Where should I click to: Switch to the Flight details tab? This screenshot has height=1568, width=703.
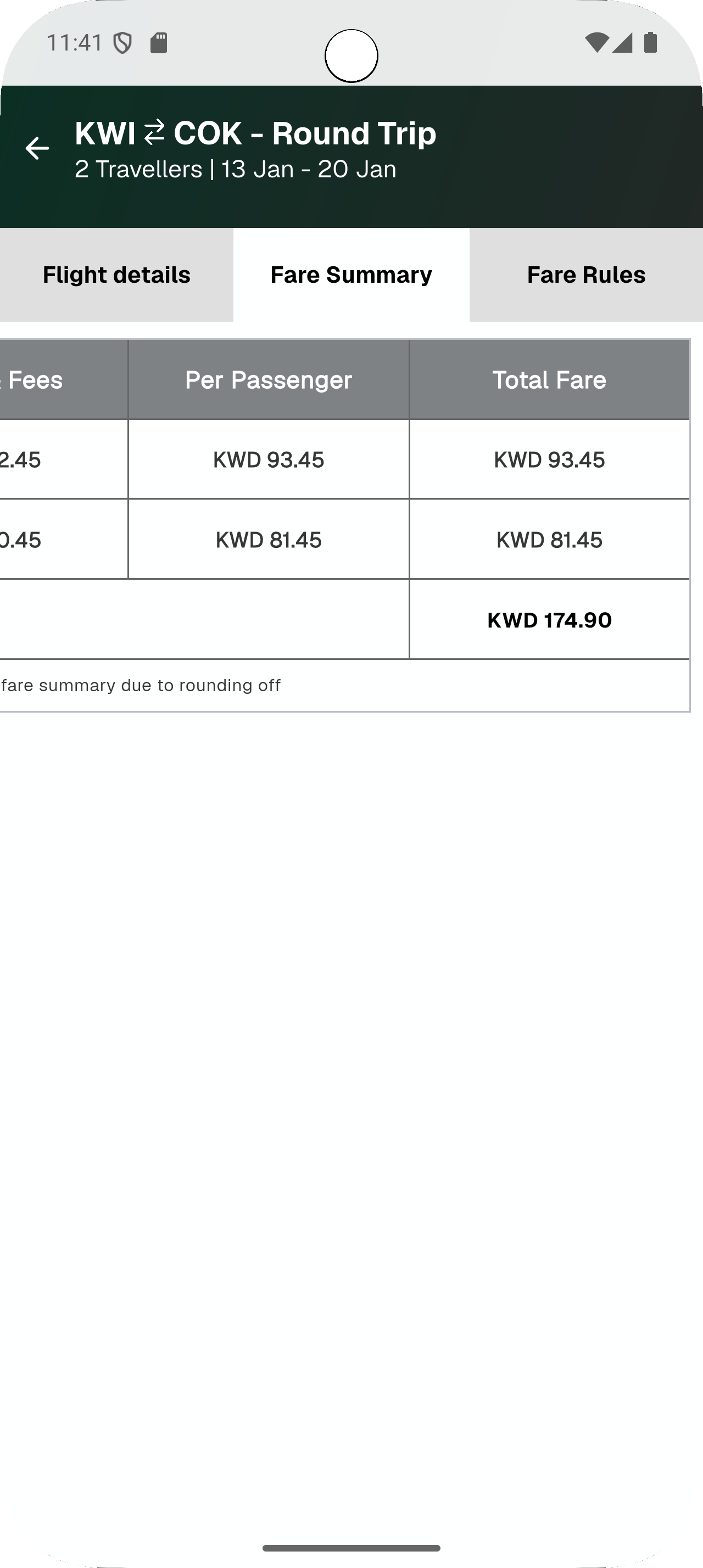coord(116,275)
